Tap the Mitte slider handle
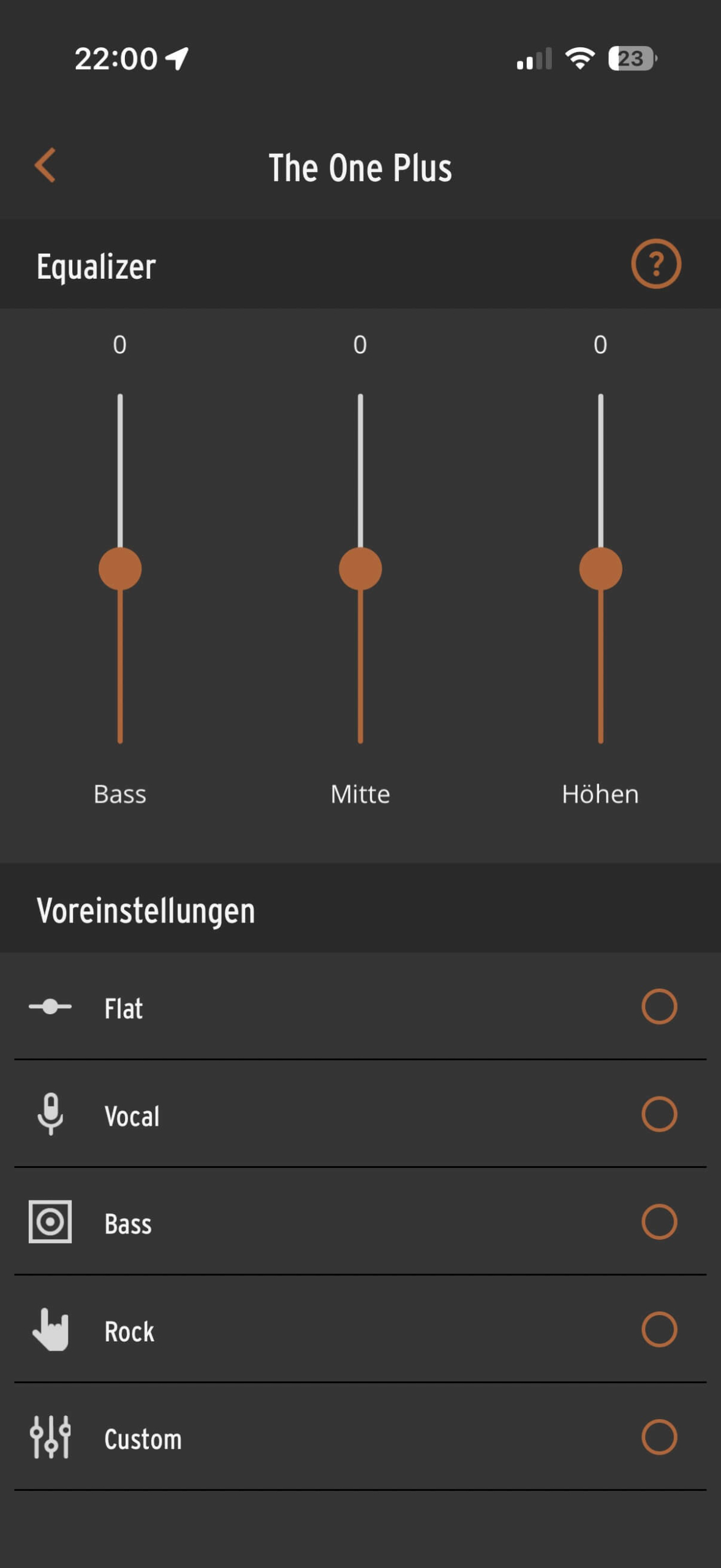This screenshot has width=721, height=1568. 360,568
